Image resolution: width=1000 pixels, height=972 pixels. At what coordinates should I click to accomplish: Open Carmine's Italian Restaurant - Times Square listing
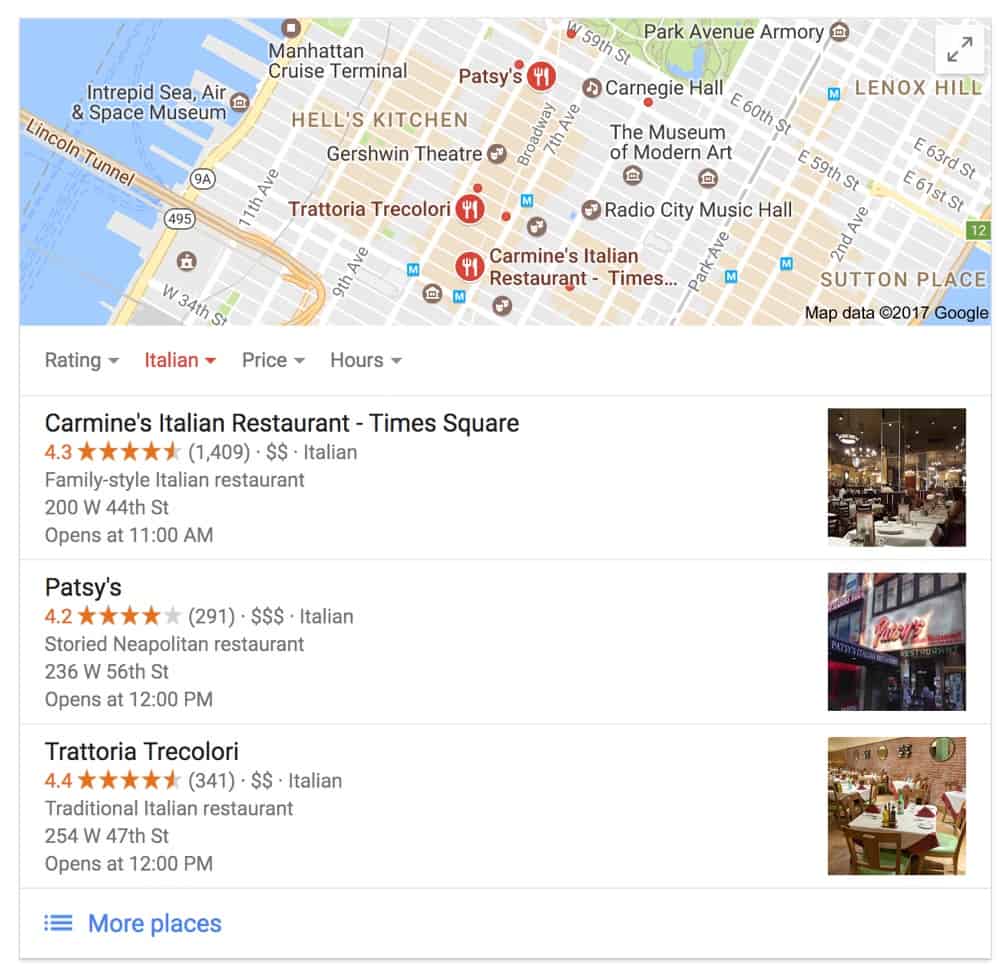click(282, 423)
